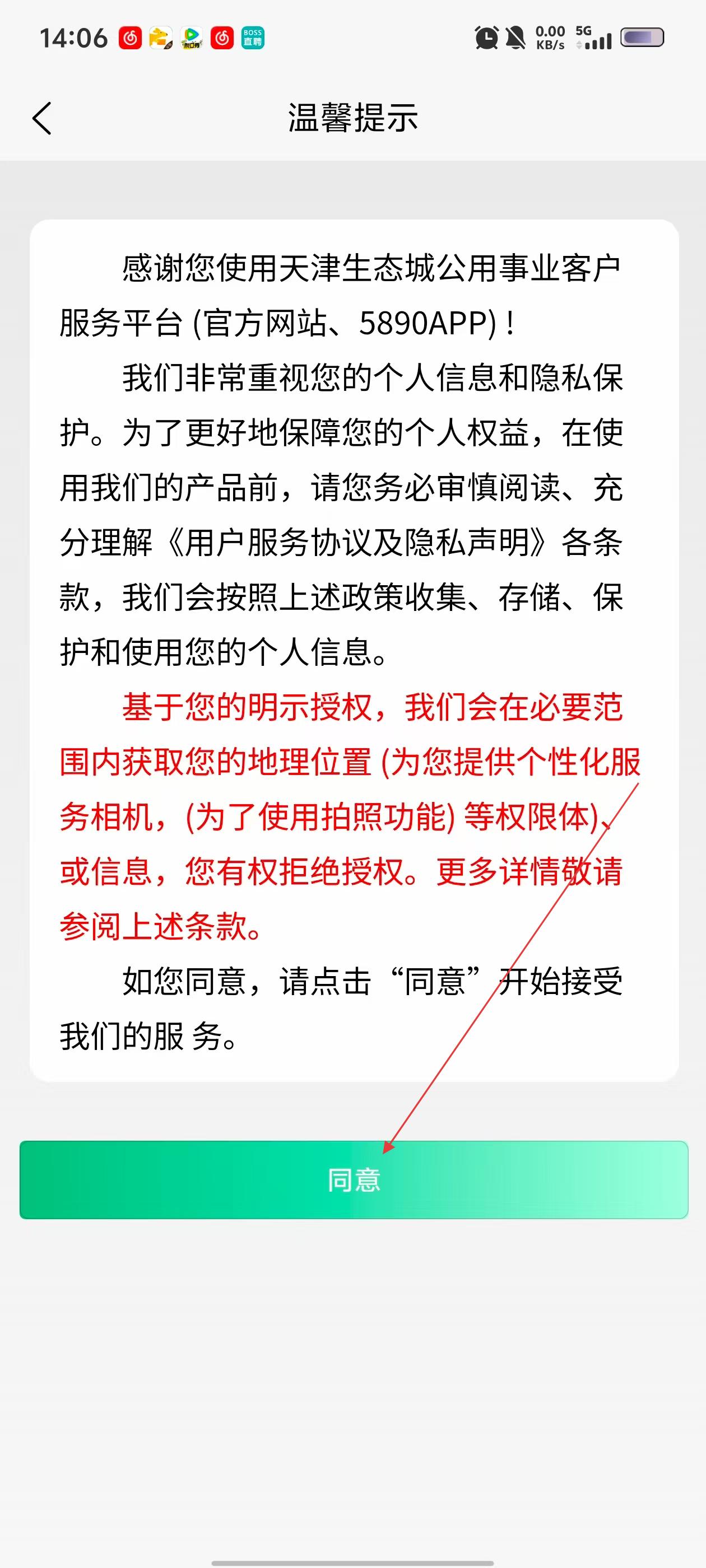Tap the green 同意 button to accept
The image size is (706, 1568).
pos(354,1180)
